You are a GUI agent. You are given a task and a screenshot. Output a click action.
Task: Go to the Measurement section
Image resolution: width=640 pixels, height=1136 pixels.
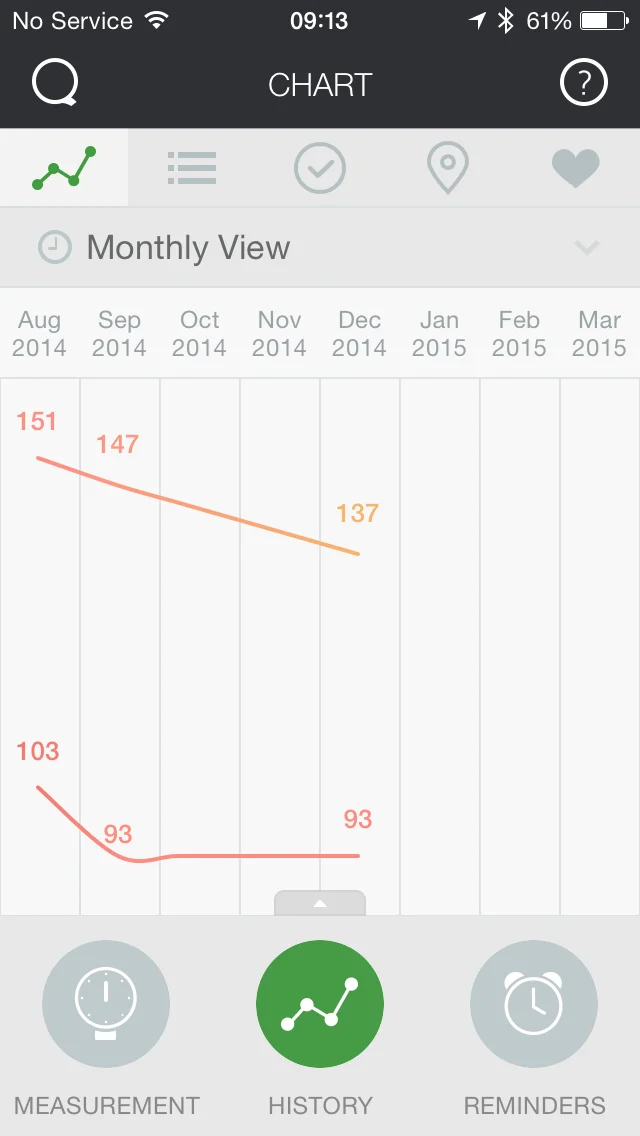(106, 1005)
